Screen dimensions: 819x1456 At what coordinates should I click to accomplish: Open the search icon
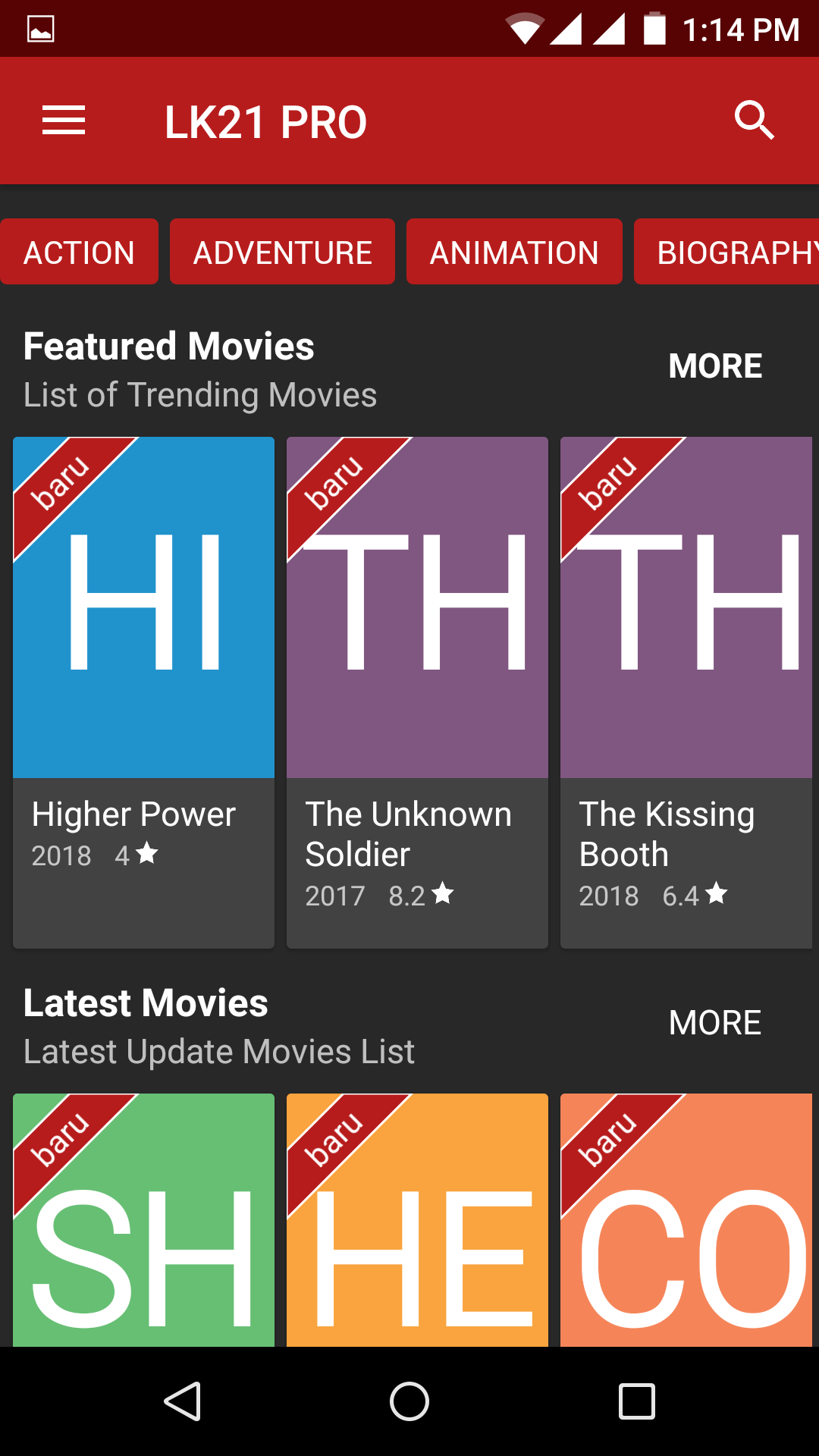(754, 121)
